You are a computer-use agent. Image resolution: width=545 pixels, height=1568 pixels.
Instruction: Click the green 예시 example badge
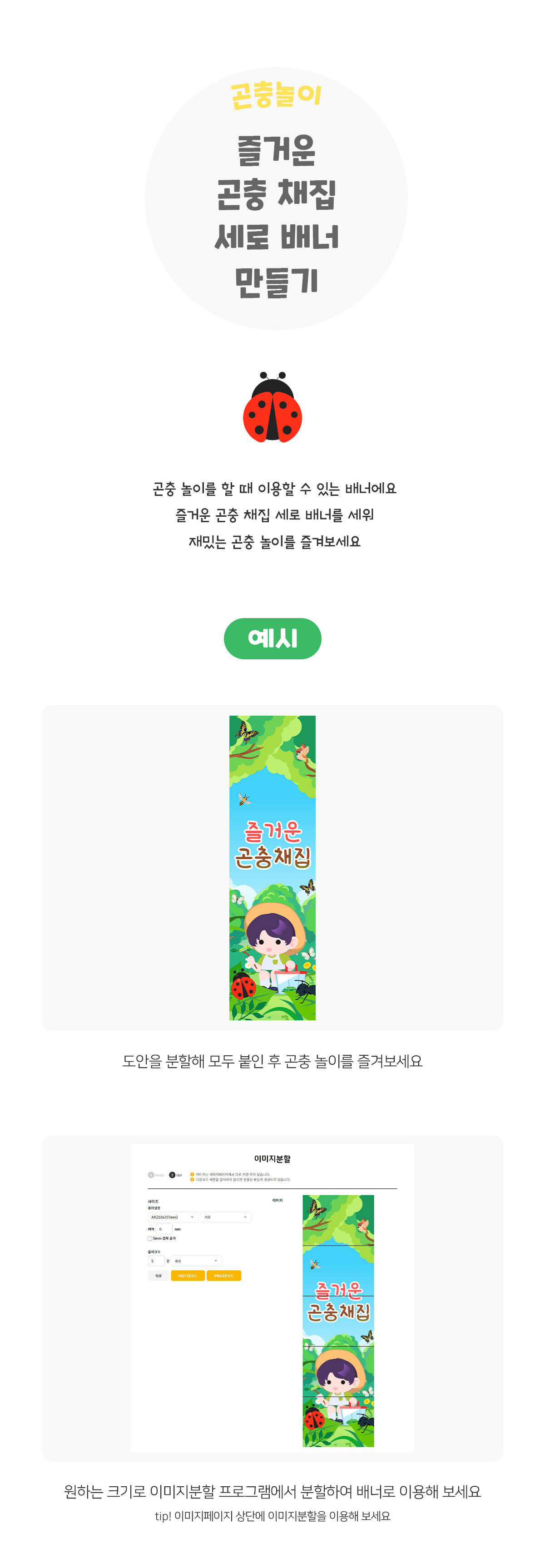tap(272, 637)
